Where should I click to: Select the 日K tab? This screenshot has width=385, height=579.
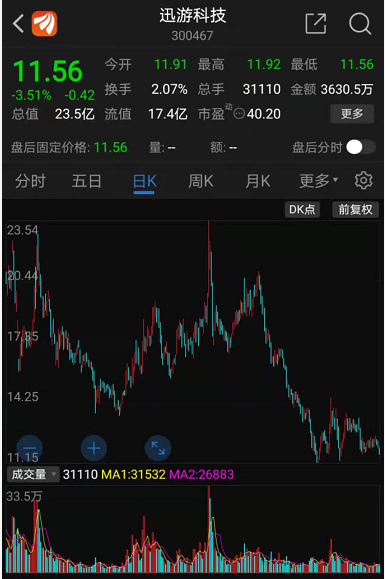tap(144, 182)
